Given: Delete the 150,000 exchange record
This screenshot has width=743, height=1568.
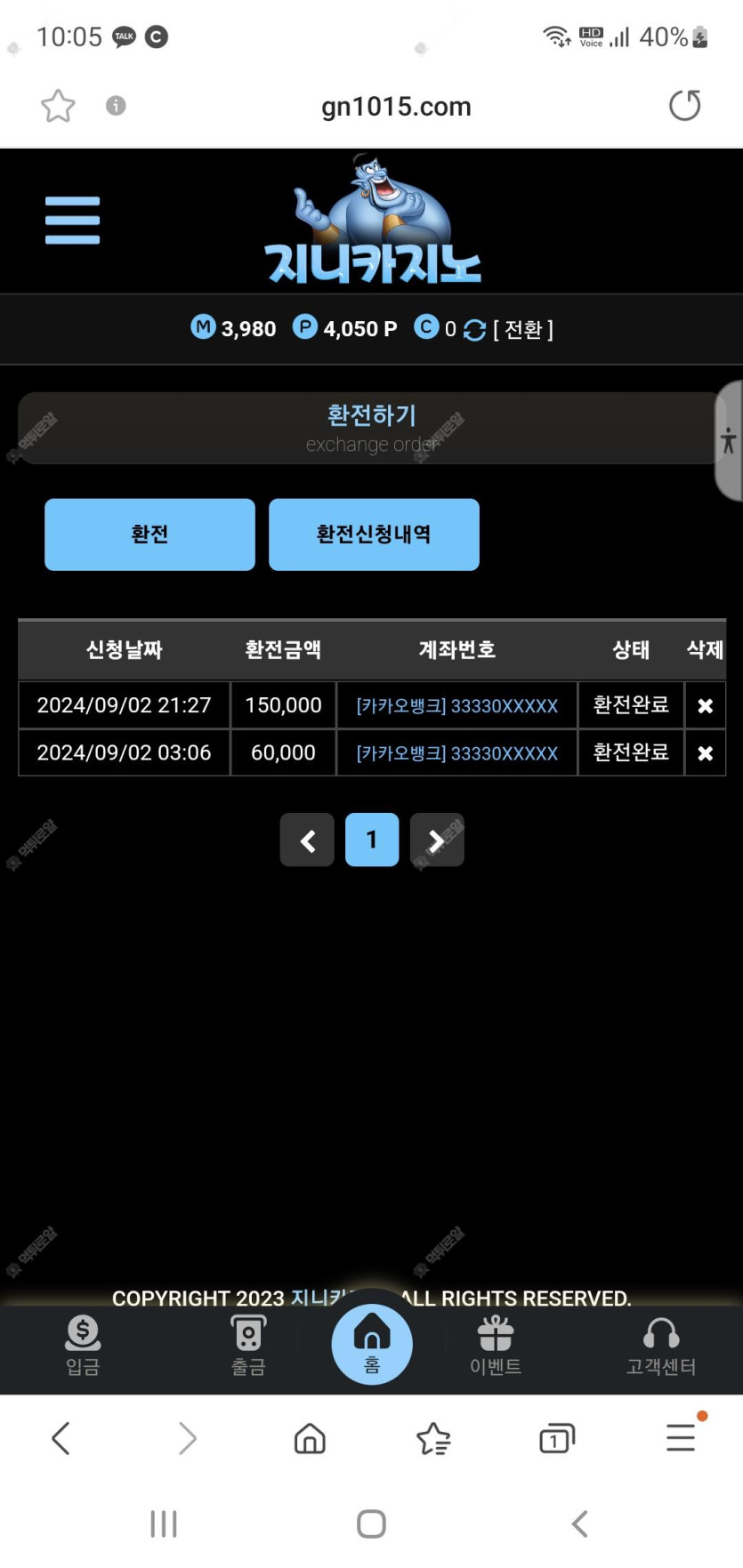Looking at the screenshot, I should coord(705,706).
